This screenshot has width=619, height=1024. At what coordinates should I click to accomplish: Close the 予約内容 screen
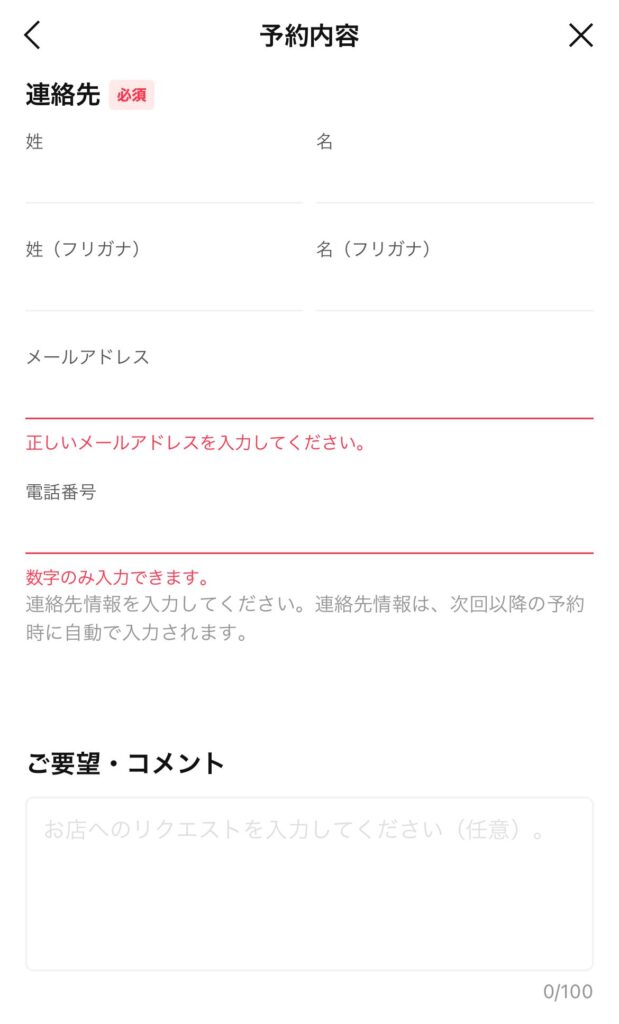click(581, 35)
